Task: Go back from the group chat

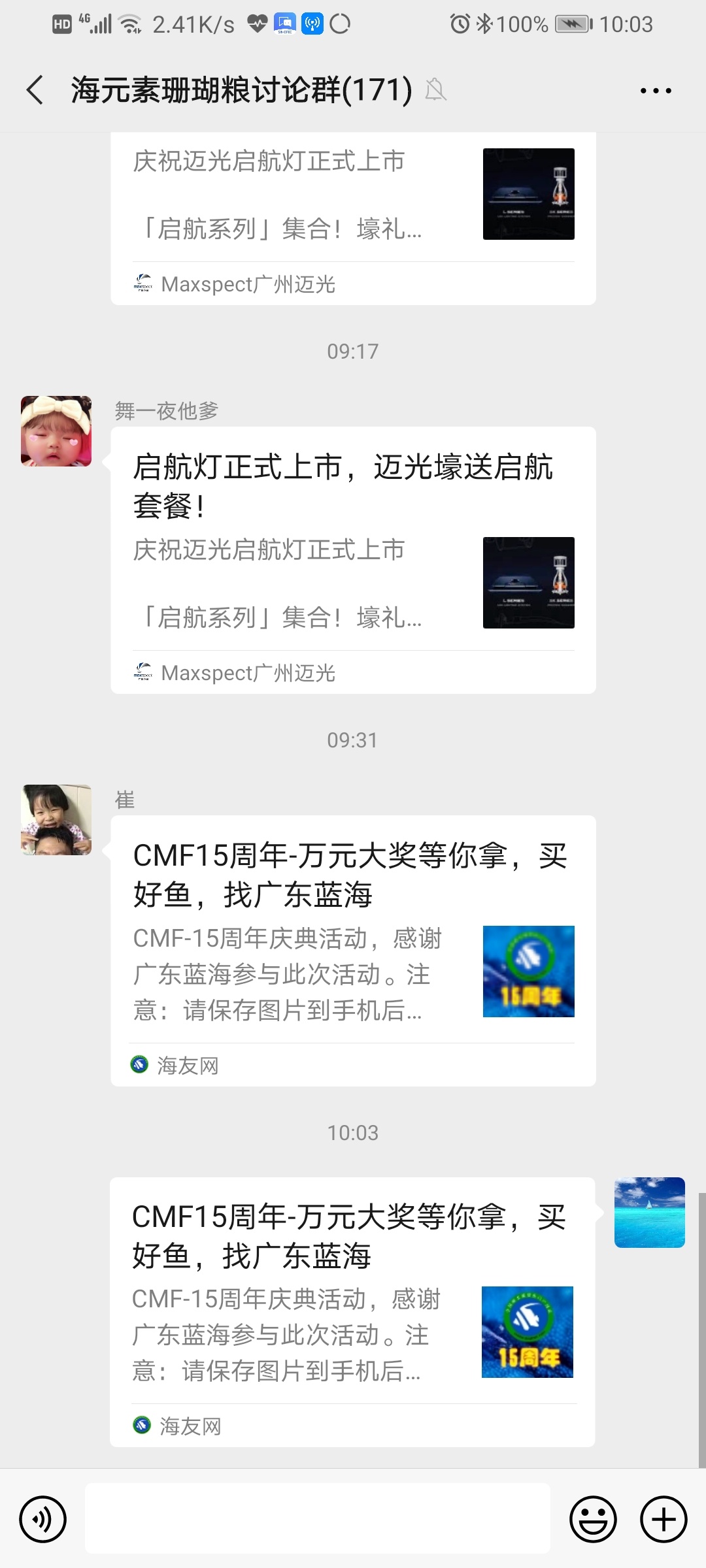Action: click(35, 90)
